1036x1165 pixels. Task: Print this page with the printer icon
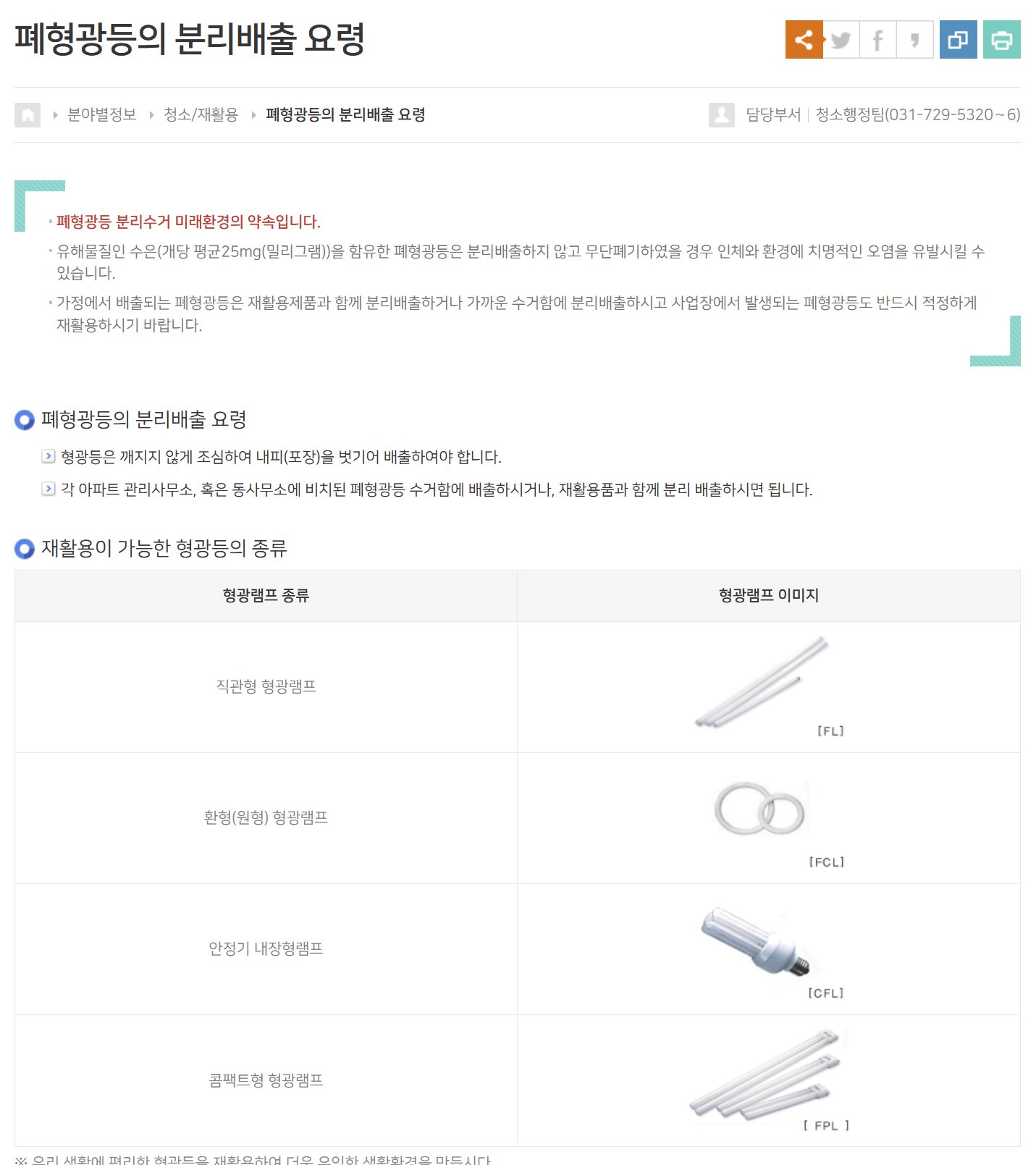(1001, 40)
